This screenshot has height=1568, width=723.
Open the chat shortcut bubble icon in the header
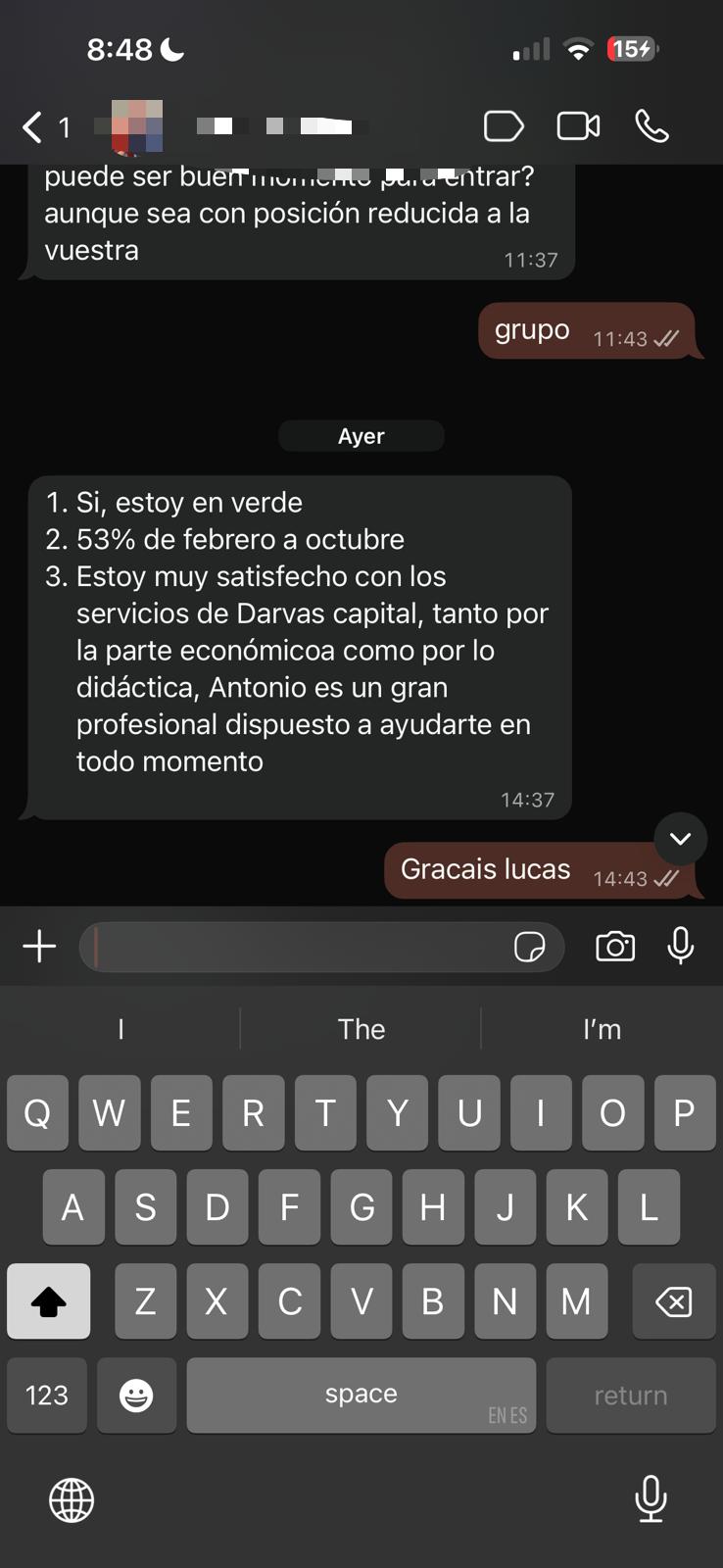click(x=504, y=126)
